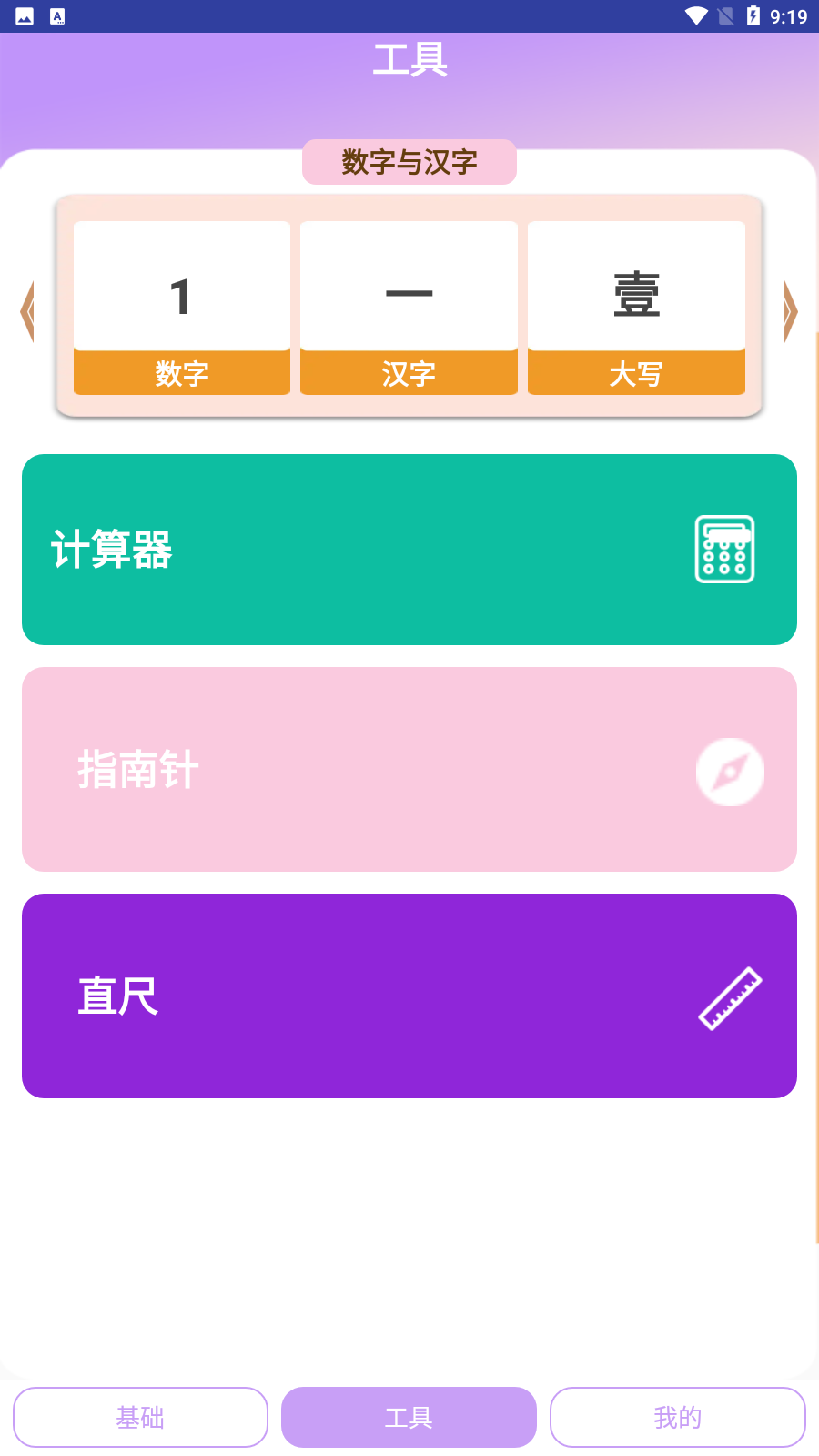Launch the 指南针 tool

(409, 769)
